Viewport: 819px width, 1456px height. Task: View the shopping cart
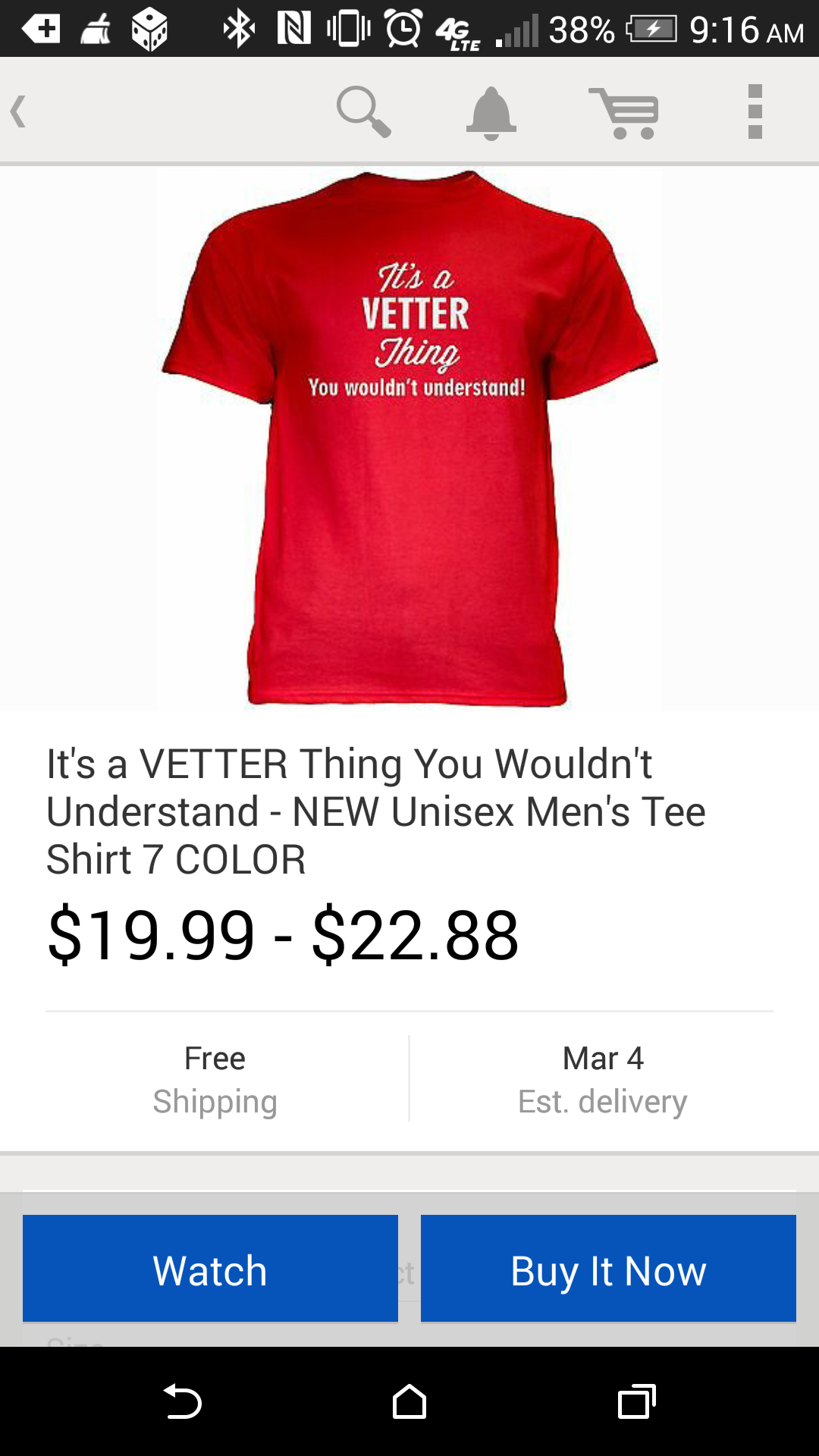click(624, 113)
